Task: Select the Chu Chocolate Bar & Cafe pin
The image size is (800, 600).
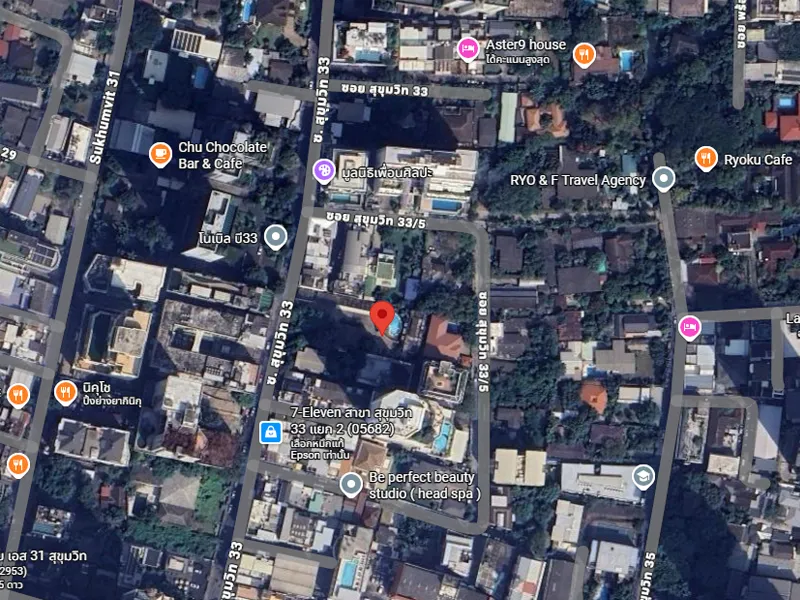Action: (x=160, y=154)
